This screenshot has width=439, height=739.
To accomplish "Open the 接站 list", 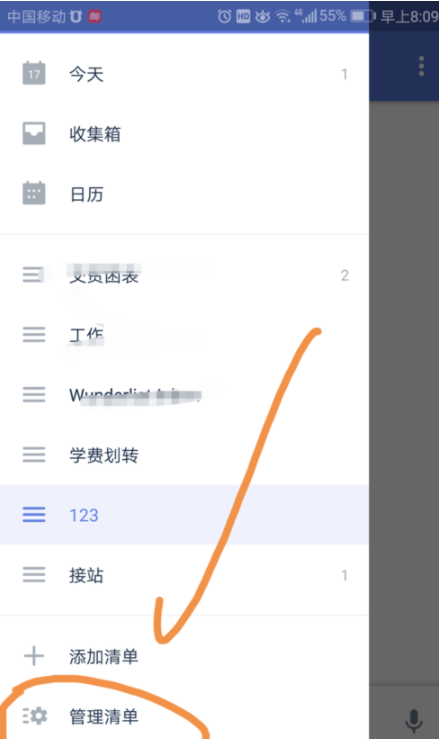I will pos(184,575).
